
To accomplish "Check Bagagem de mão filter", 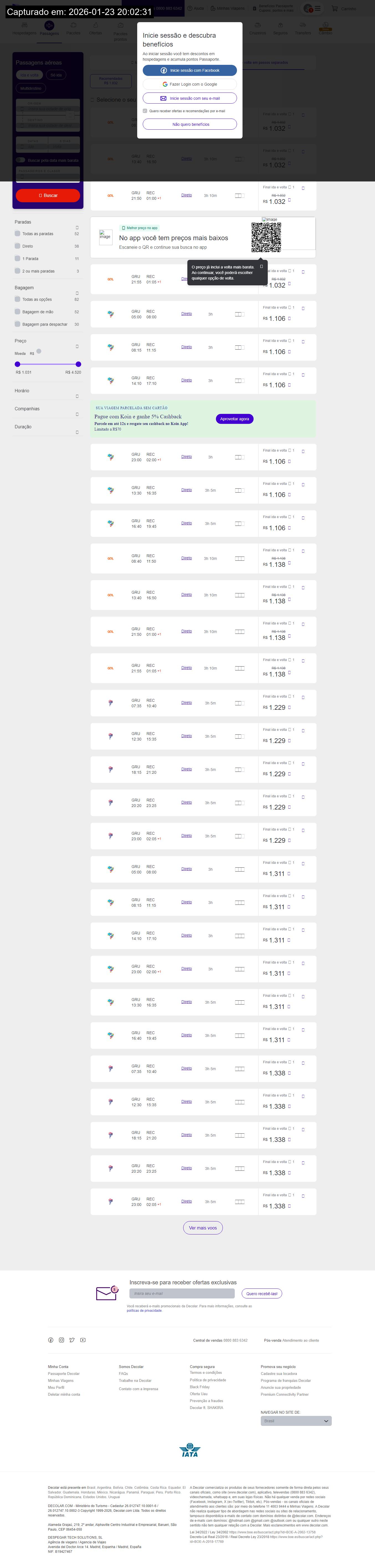I will (18, 312).
